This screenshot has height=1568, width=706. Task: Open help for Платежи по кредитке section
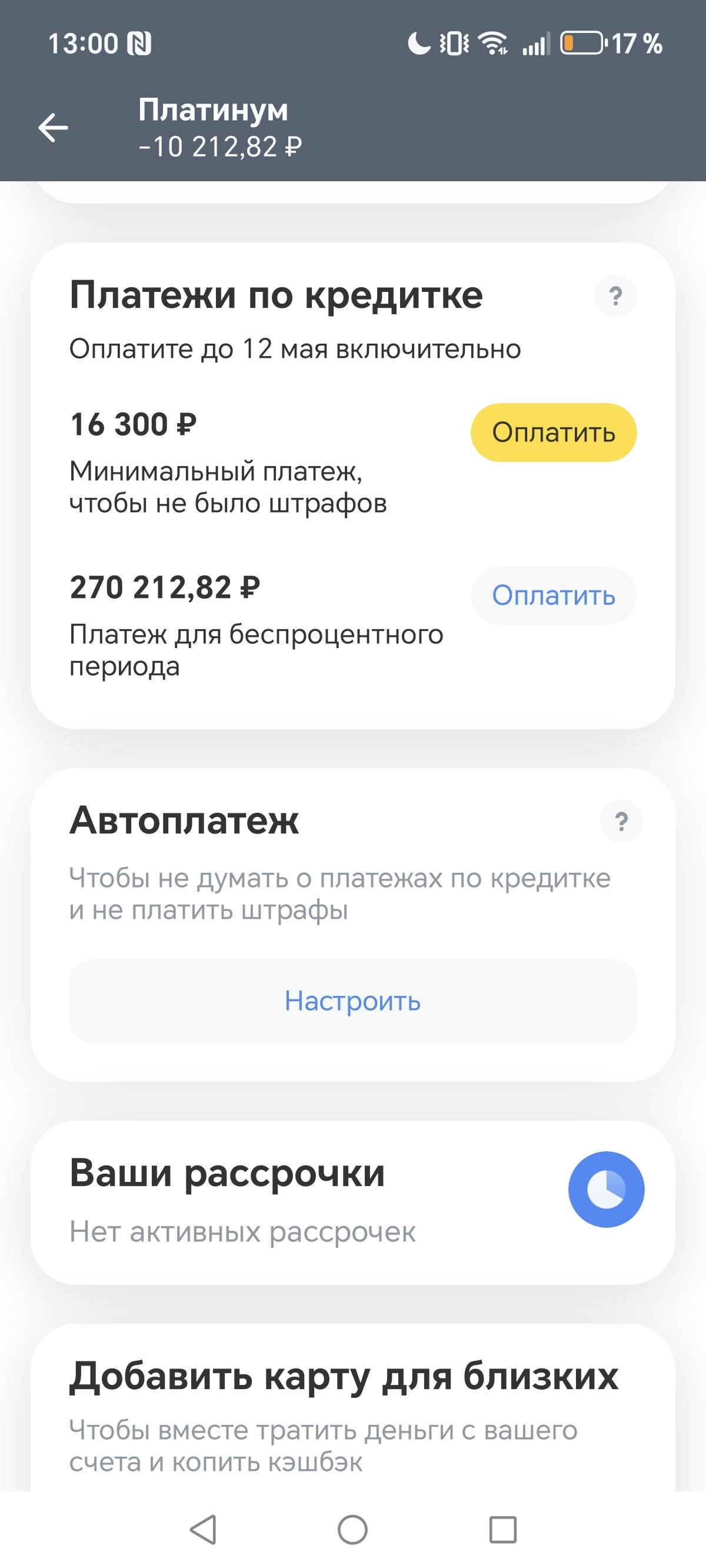(616, 296)
